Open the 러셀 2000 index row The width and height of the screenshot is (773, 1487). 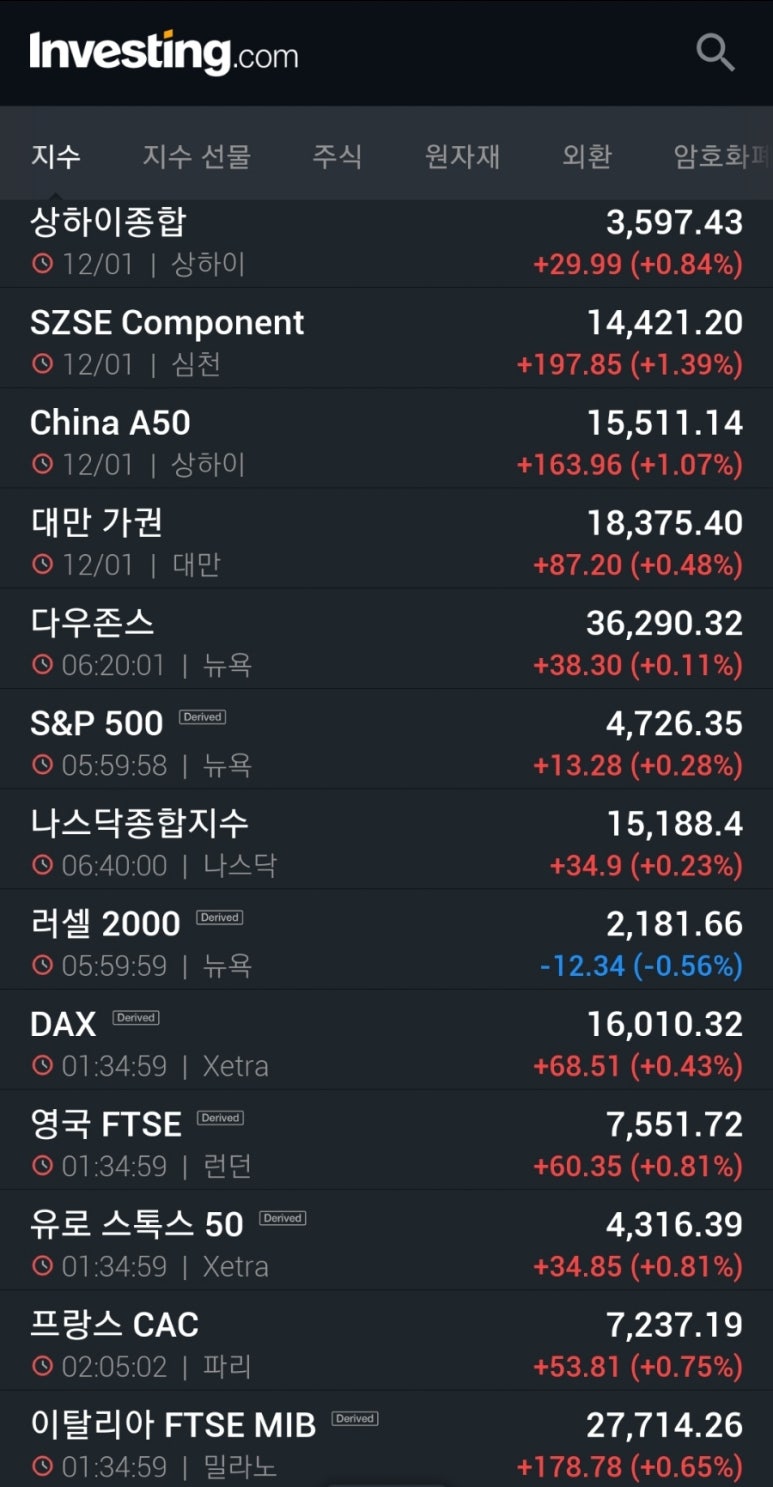(x=386, y=939)
